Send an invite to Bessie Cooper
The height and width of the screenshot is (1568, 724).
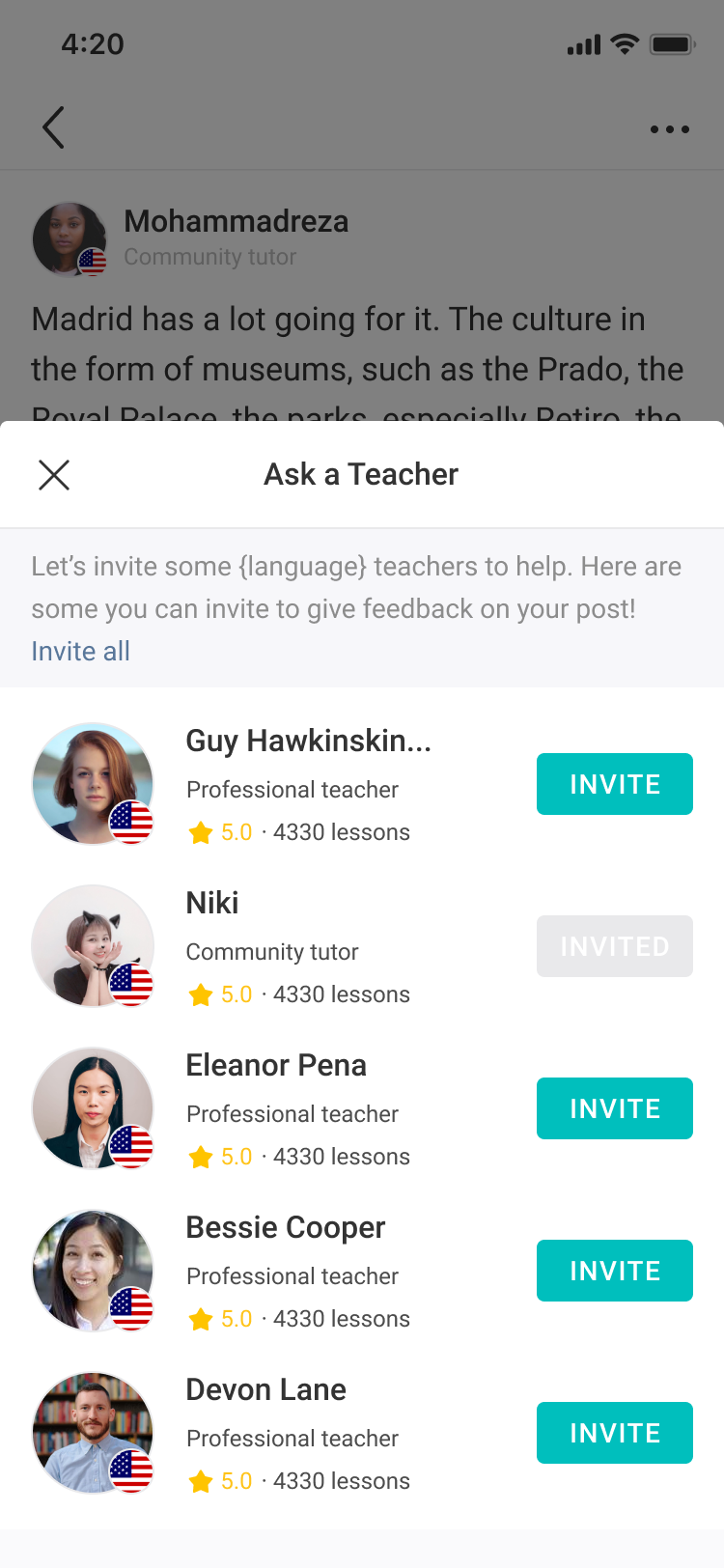click(x=614, y=1271)
